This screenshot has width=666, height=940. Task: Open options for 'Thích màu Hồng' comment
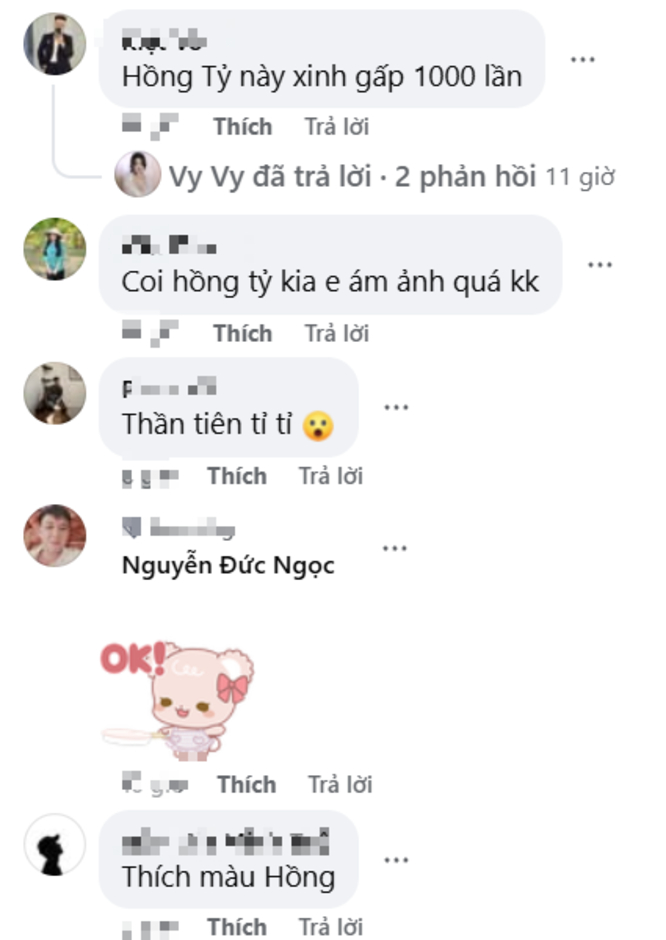396,860
